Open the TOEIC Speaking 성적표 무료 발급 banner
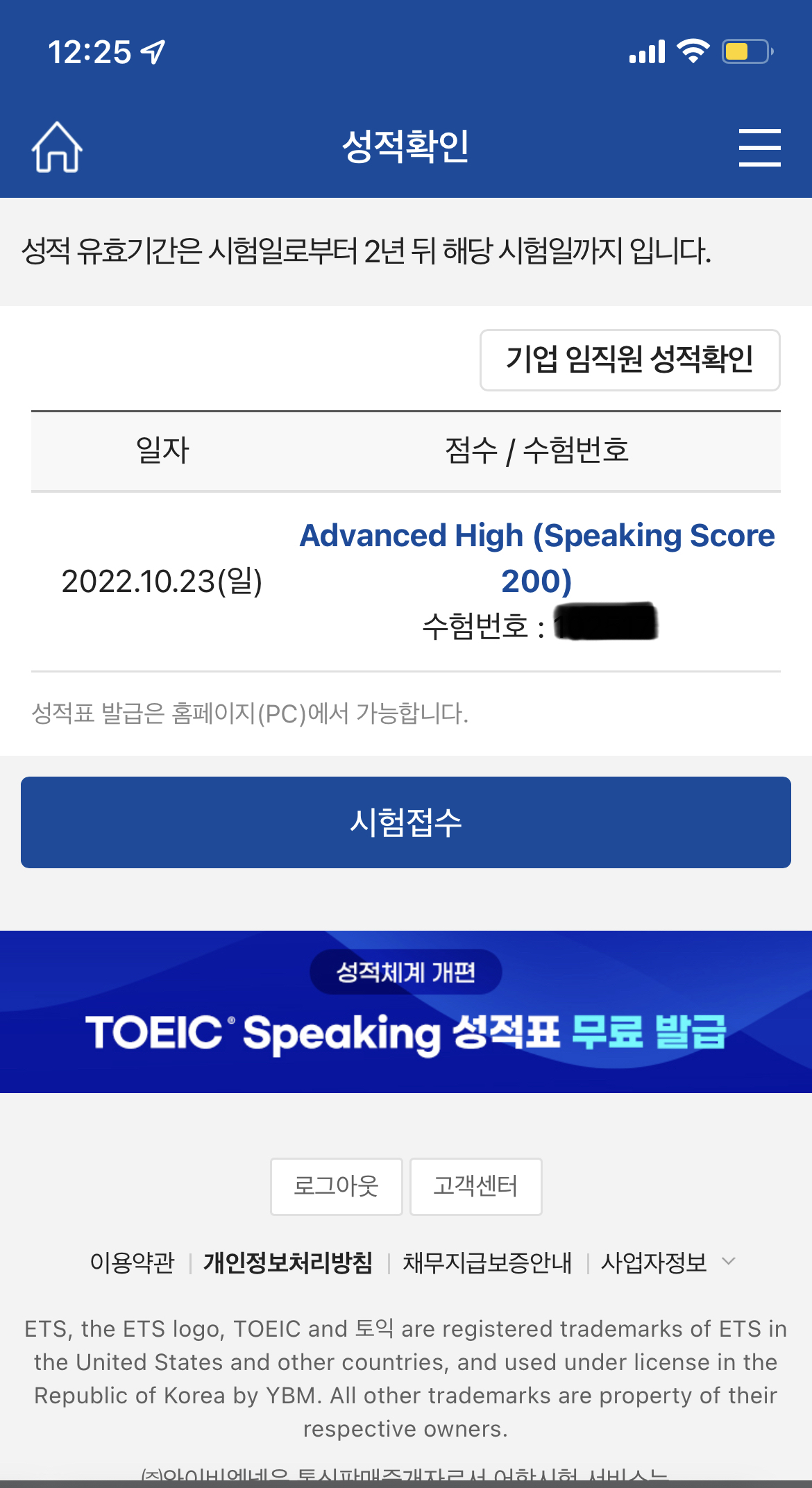Screen dimensions: 812x1488 point(406,1012)
